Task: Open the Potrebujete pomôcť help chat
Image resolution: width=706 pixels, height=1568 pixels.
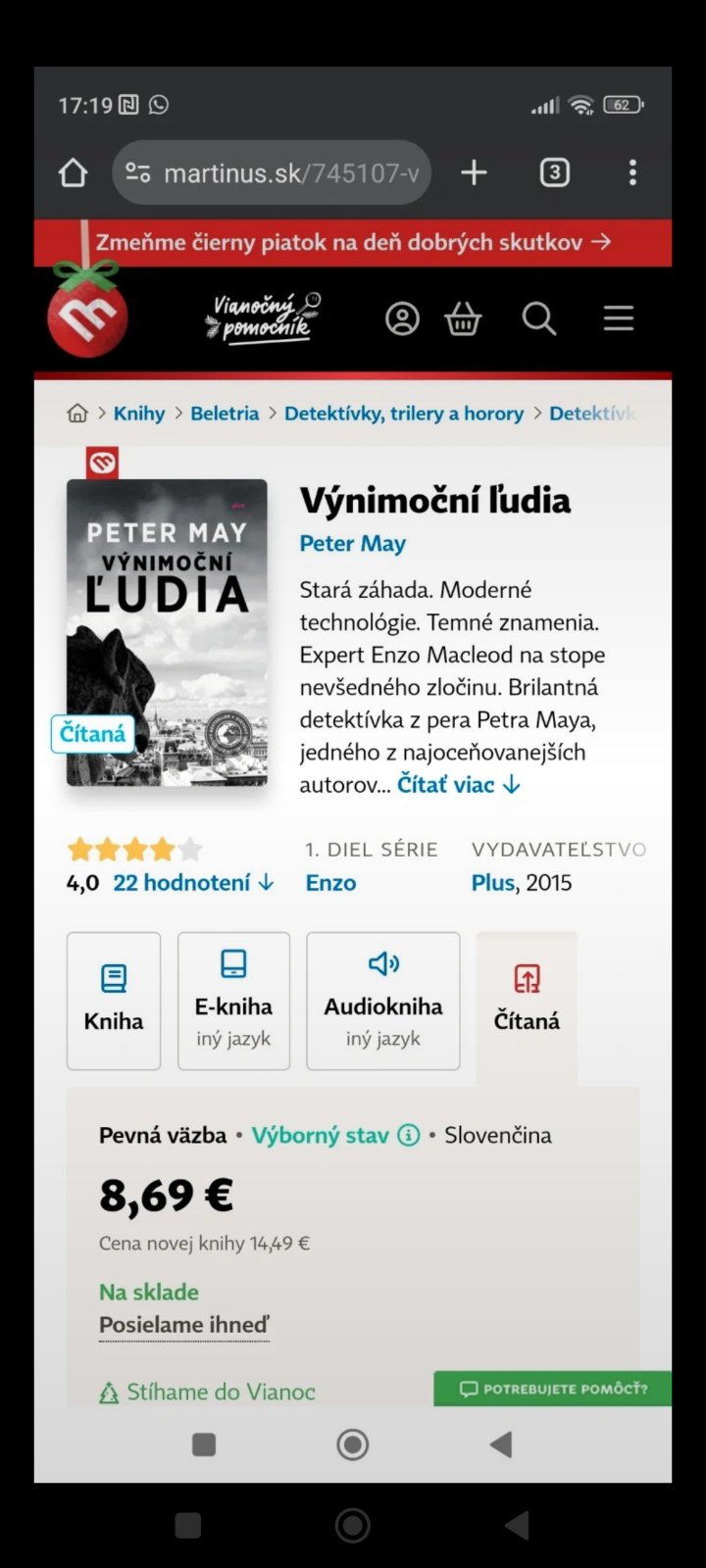Action: pos(553,1389)
